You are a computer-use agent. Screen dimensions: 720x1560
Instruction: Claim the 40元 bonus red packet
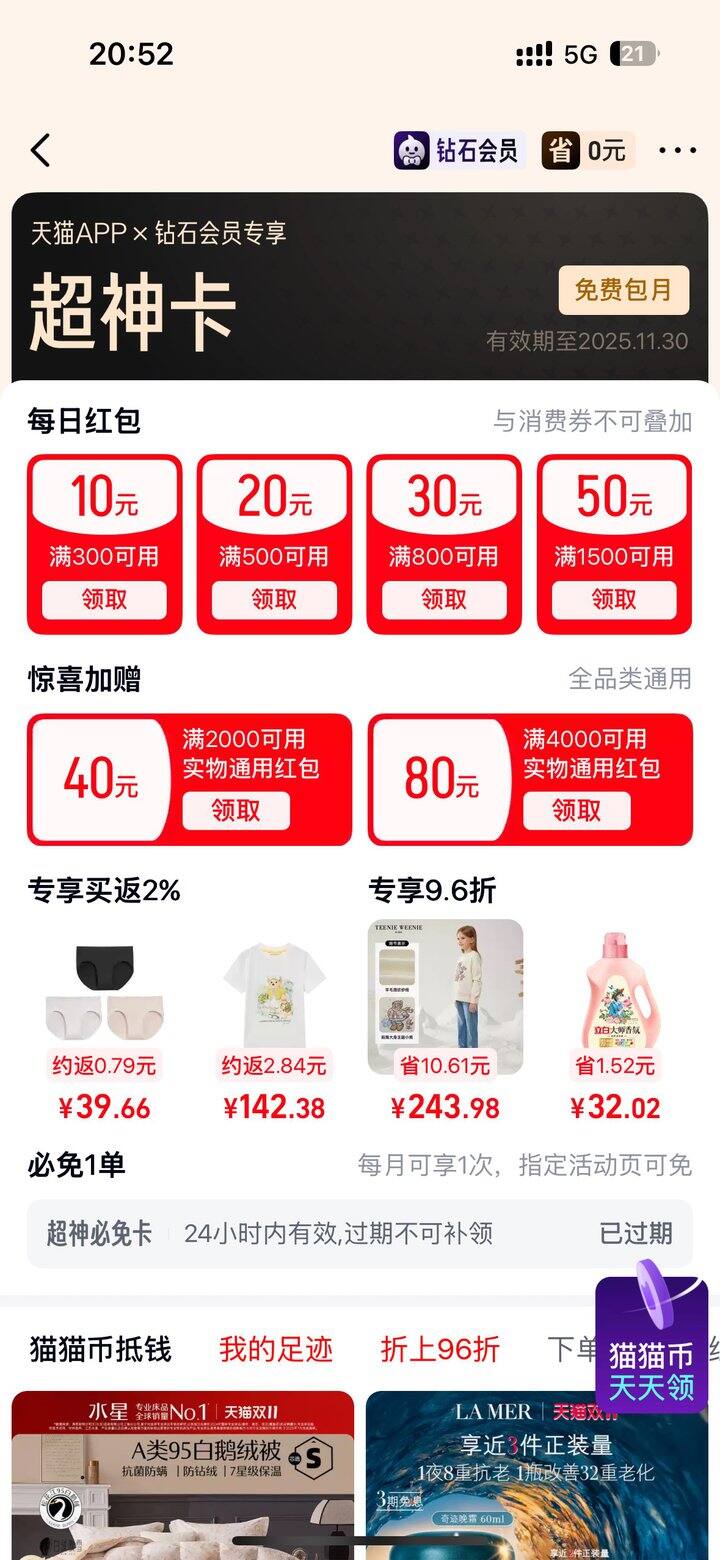click(x=236, y=811)
